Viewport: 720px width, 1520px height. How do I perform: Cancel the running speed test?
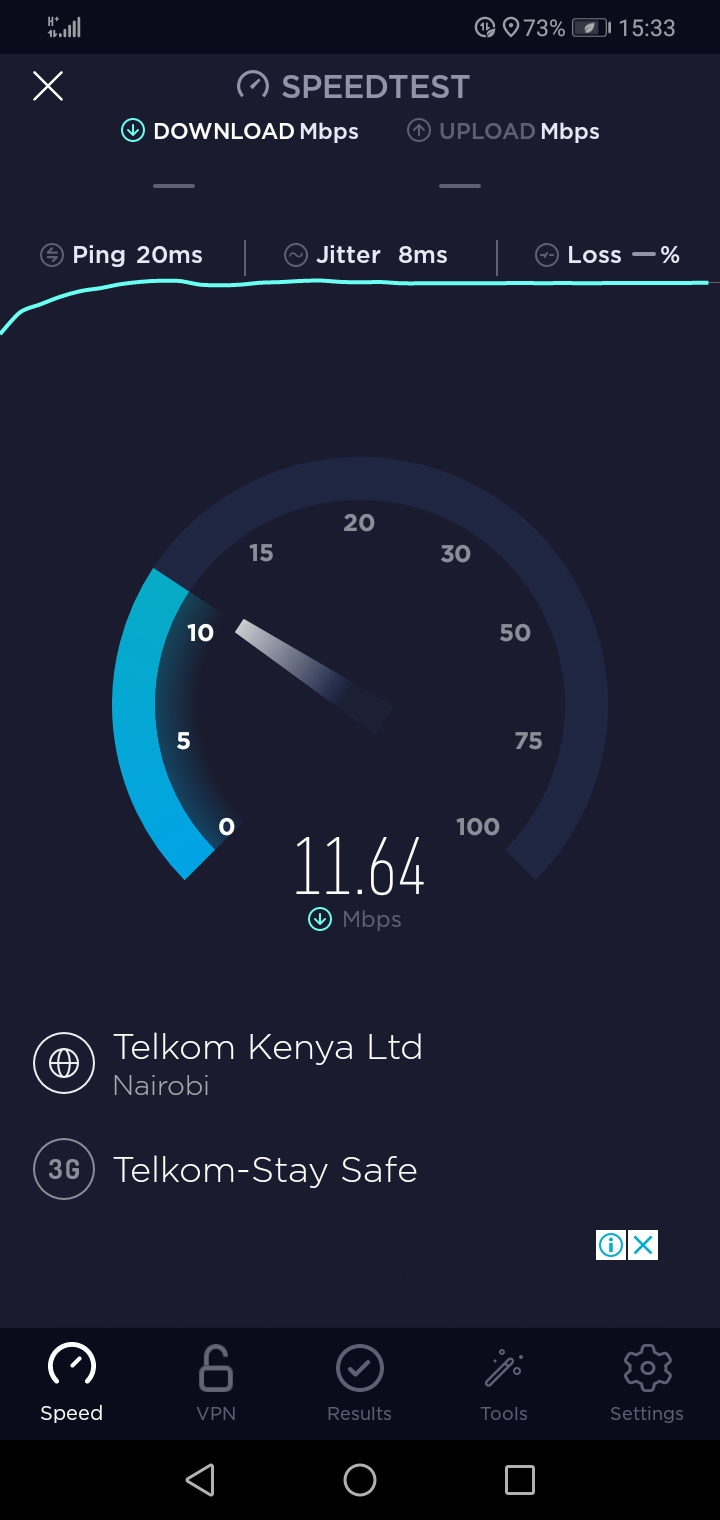(x=48, y=86)
